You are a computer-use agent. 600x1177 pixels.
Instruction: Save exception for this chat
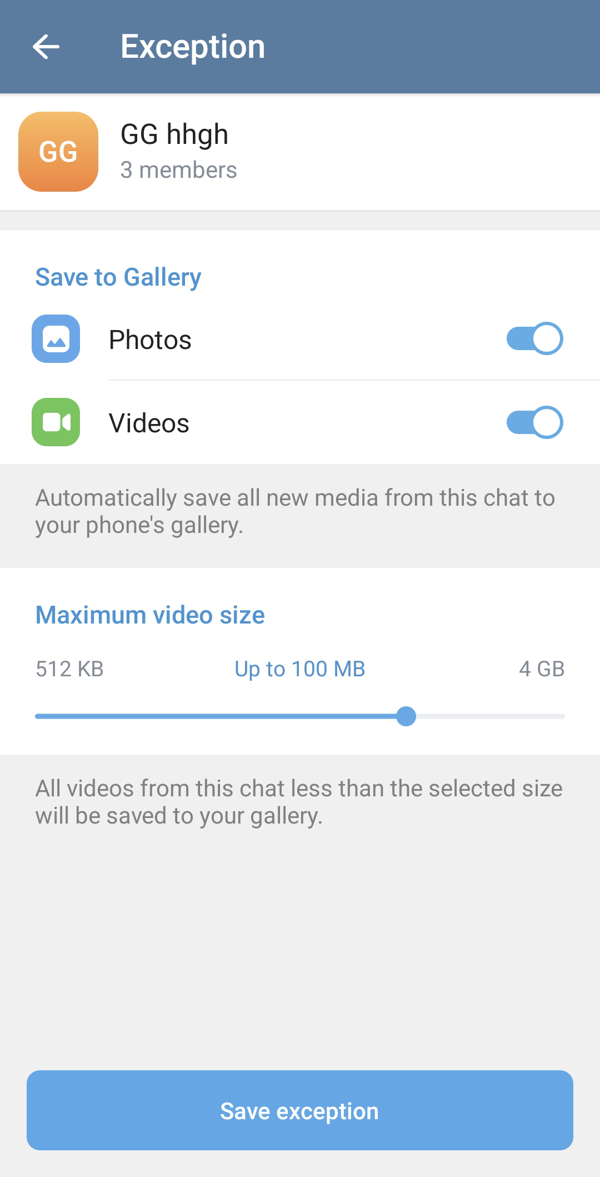pyautogui.click(x=299, y=1111)
